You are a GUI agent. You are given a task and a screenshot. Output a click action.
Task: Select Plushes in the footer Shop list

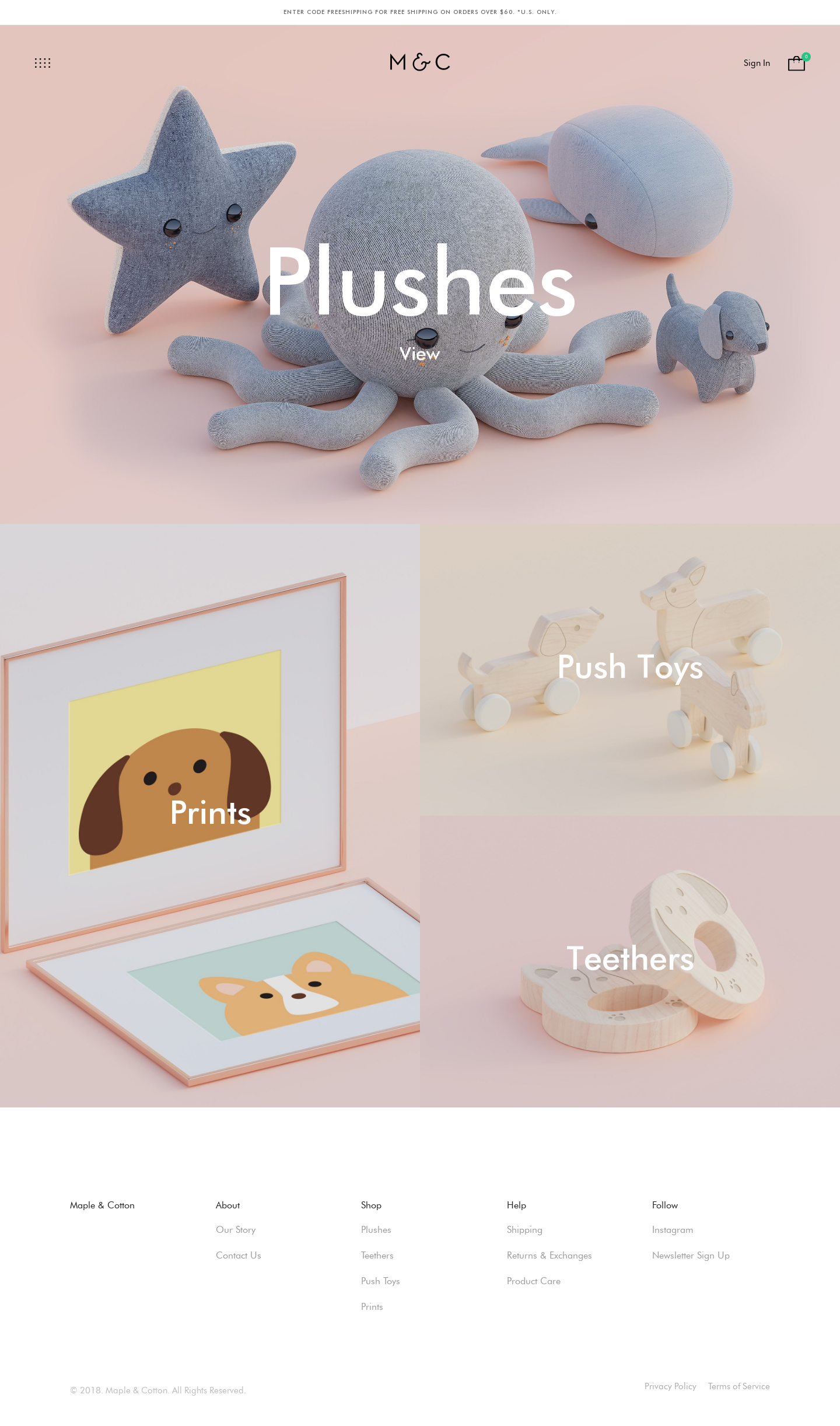376,1229
